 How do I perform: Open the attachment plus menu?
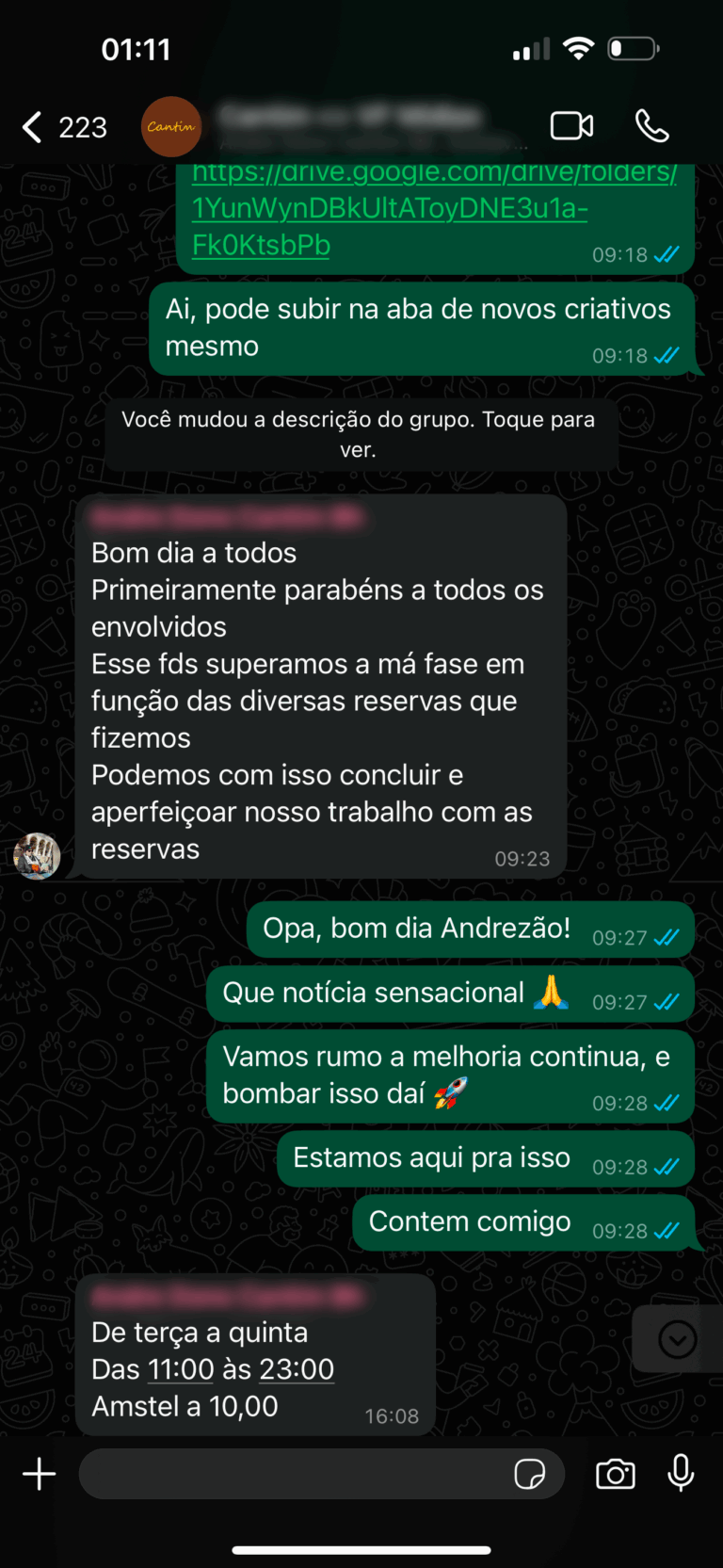(40, 1474)
